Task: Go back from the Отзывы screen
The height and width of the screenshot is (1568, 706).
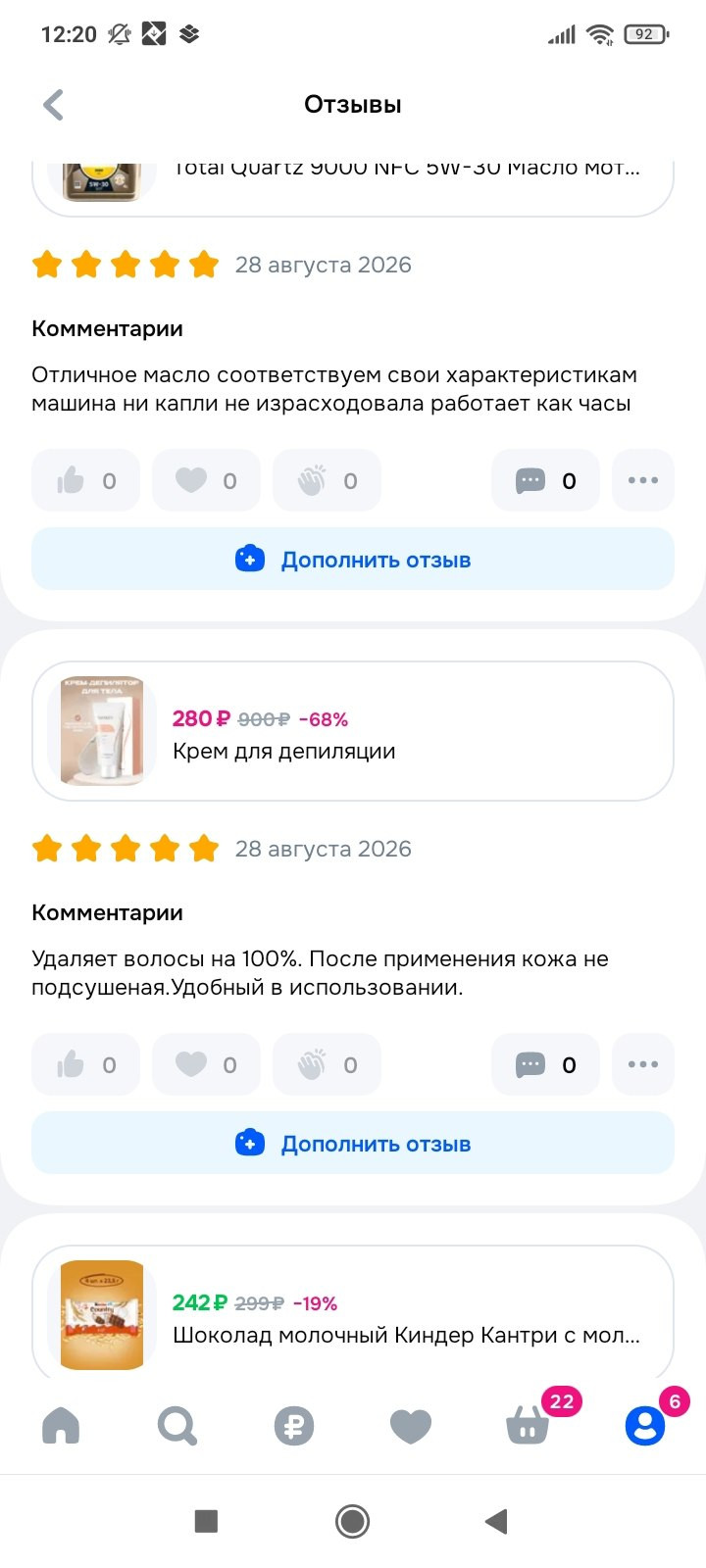Action: tap(54, 105)
